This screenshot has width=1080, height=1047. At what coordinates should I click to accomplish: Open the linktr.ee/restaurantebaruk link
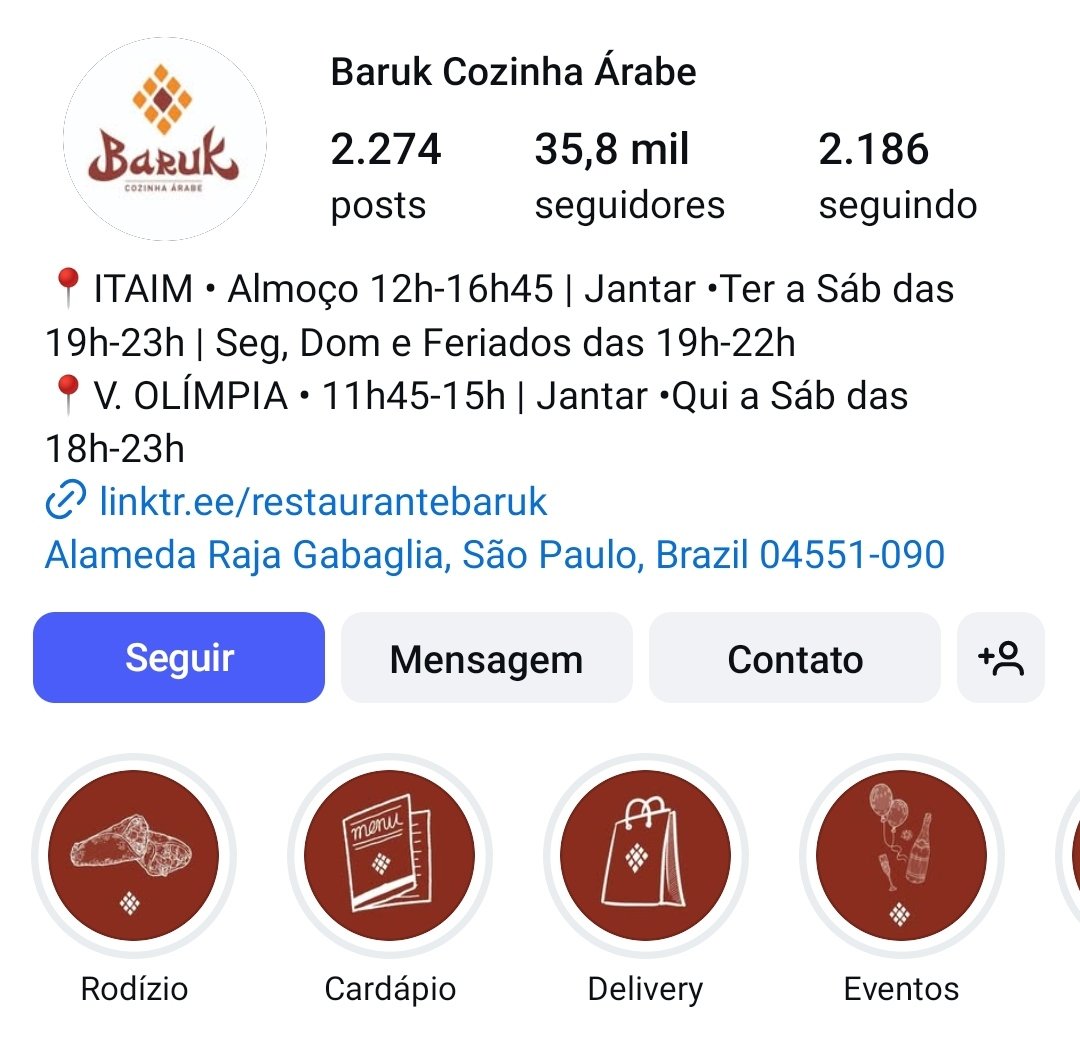coord(323,501)
